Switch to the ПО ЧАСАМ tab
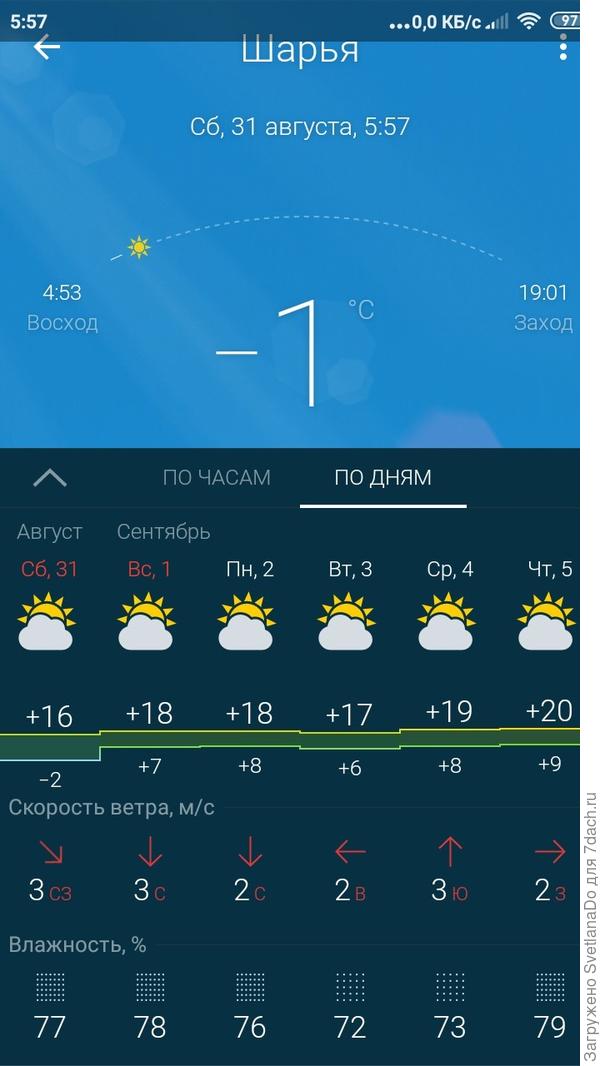Screen dimensions: 600x1066 216,477
